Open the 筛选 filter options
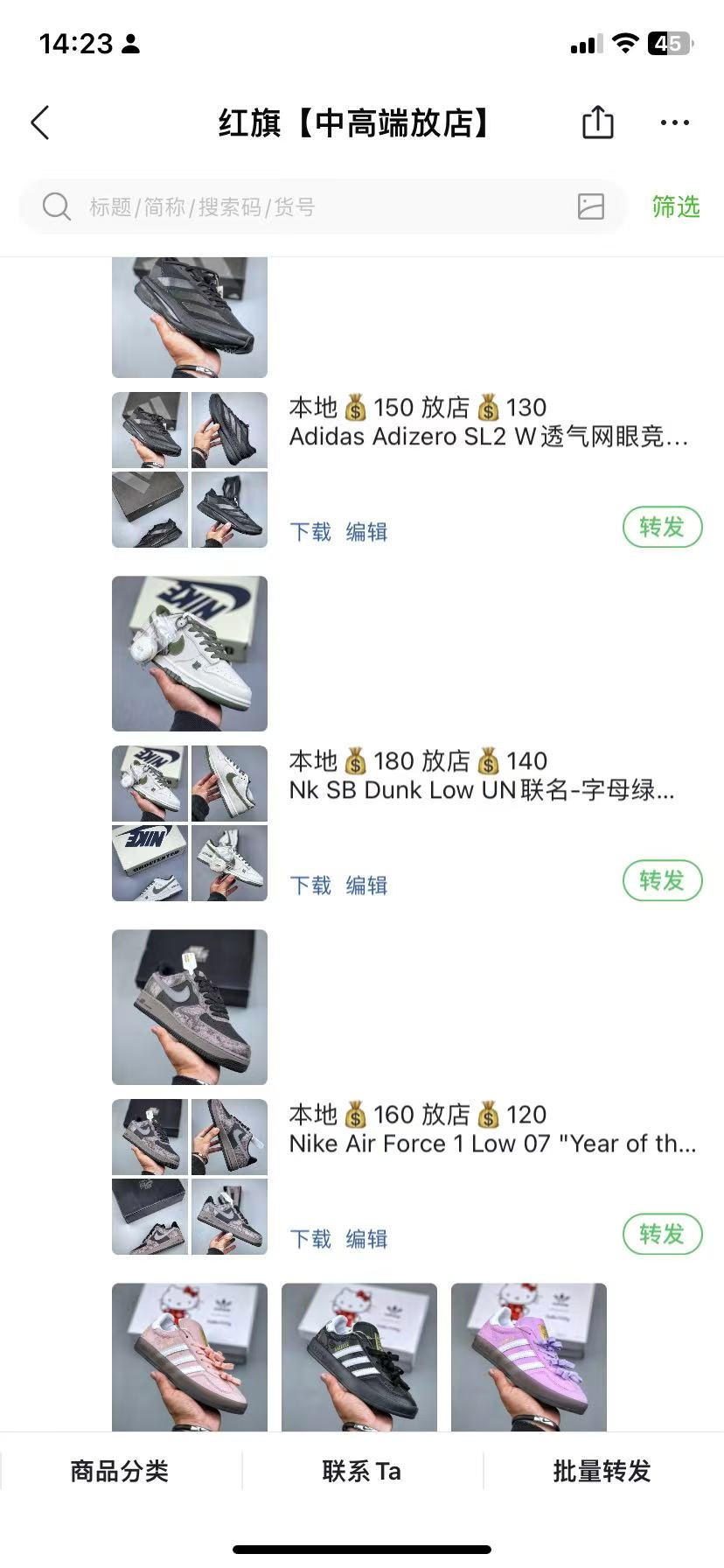The height and width of the screenshot is (1568, 724). click(676, 207)
